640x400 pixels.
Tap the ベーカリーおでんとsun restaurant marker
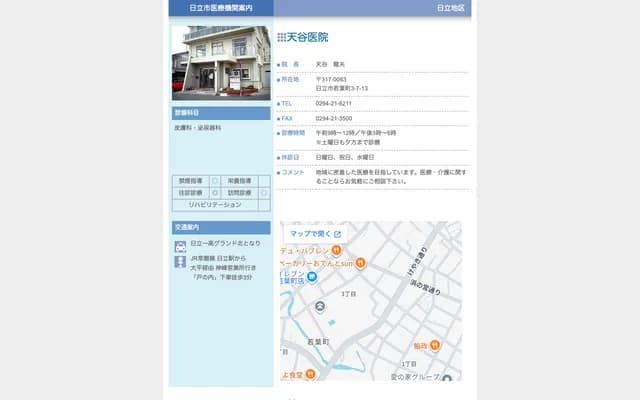coord(360,264)
